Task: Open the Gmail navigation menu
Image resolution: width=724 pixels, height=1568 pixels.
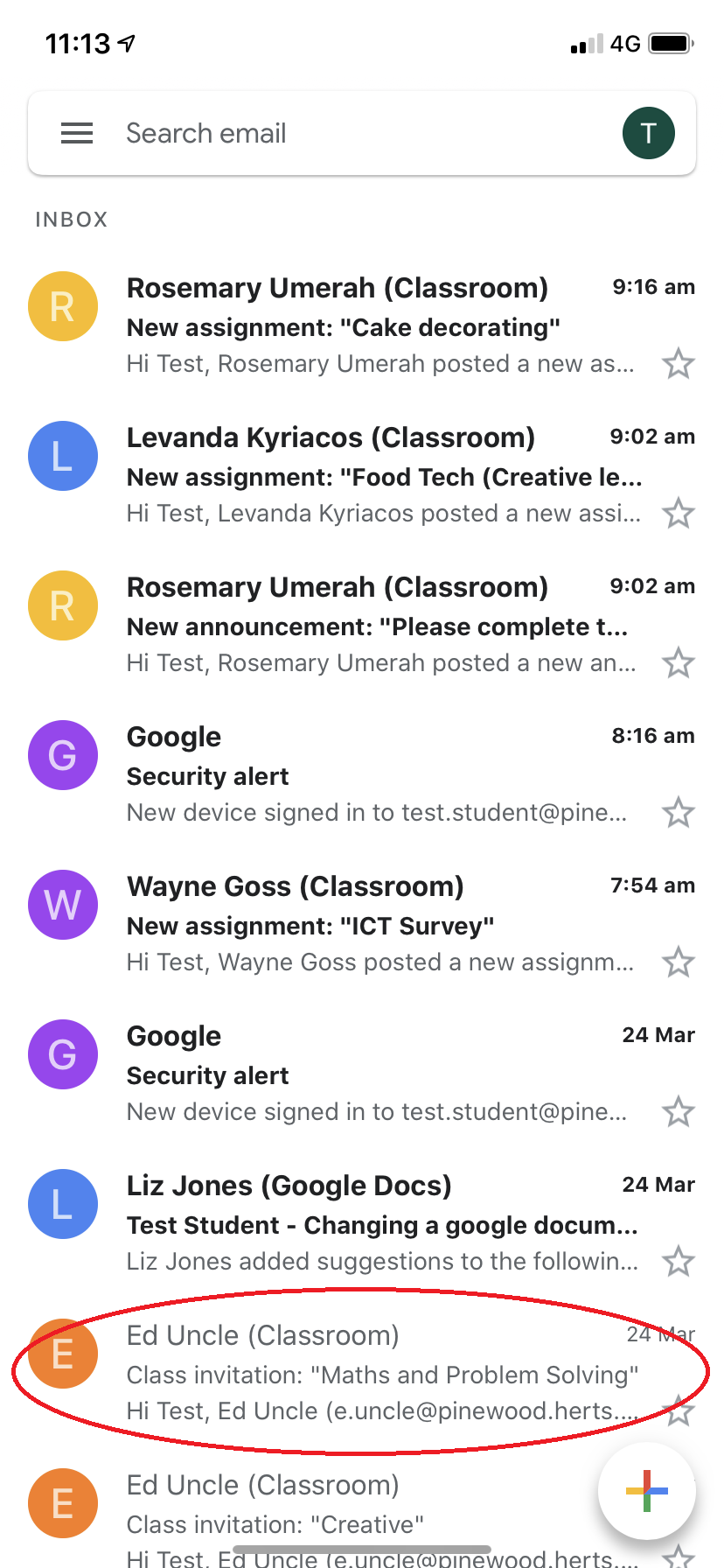Action: click(77, 132)
